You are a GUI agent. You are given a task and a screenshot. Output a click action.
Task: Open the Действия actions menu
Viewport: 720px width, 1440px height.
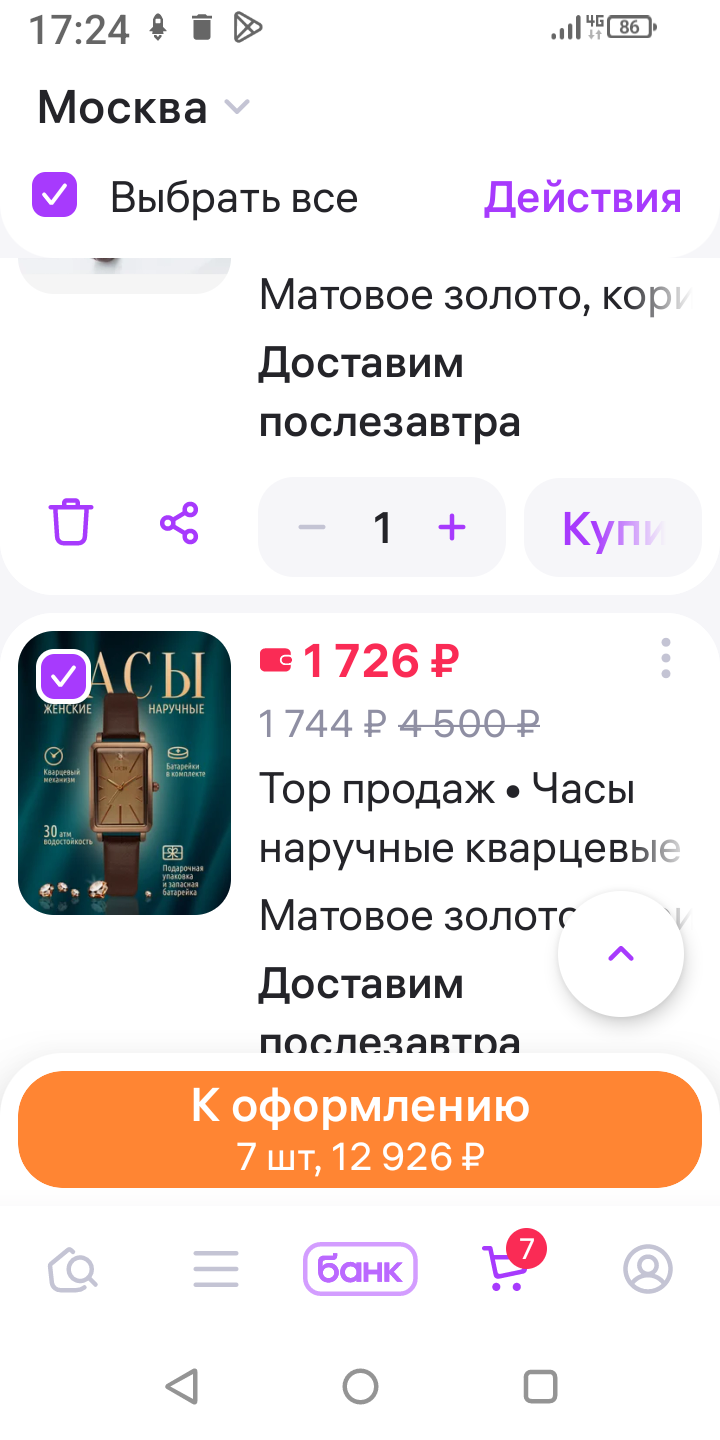tap(582, 197)
